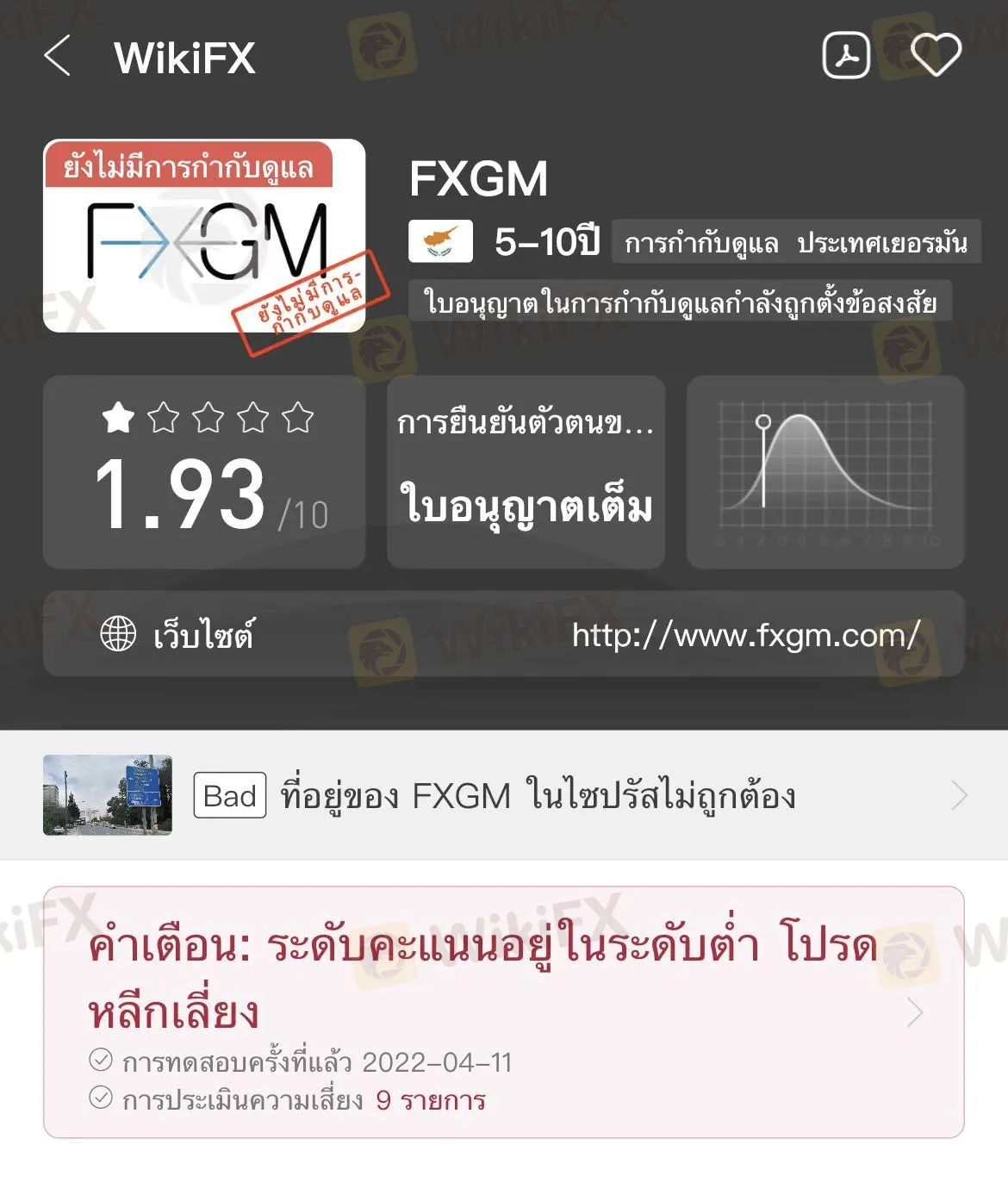Image resolution: width=1008 pixels, height=1182 pixels.
Task: Tap the suspicious regulatory license label
Action: coord(680,302)
